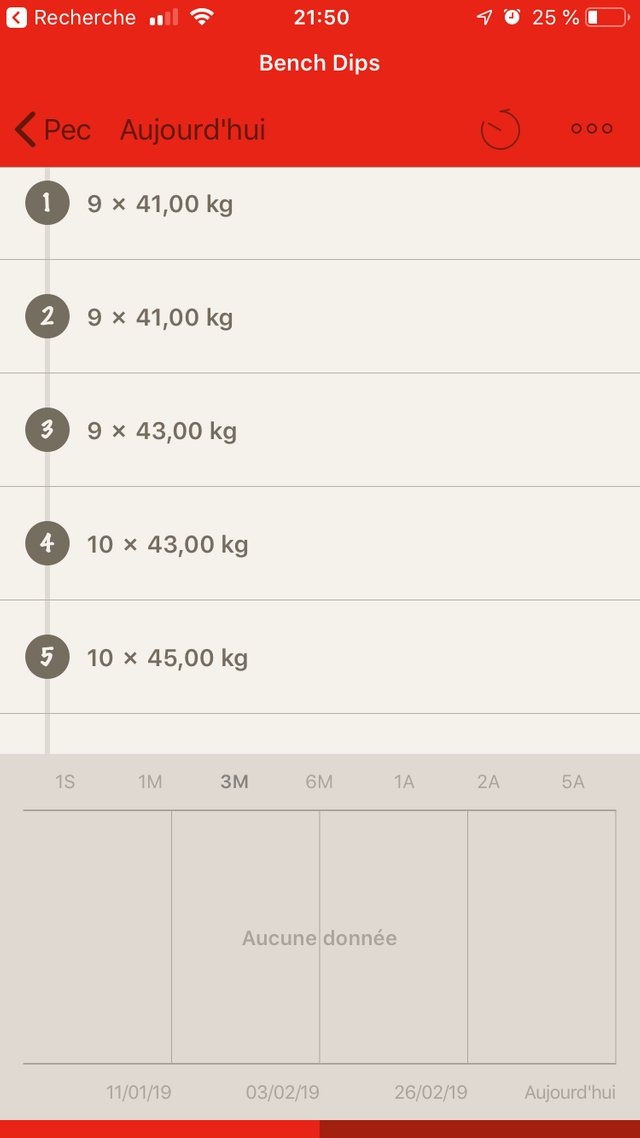The image size is (640, 1138).
Task: Open set 5 with 10 × 45,00 kg
Action: (x=320, y=657)
